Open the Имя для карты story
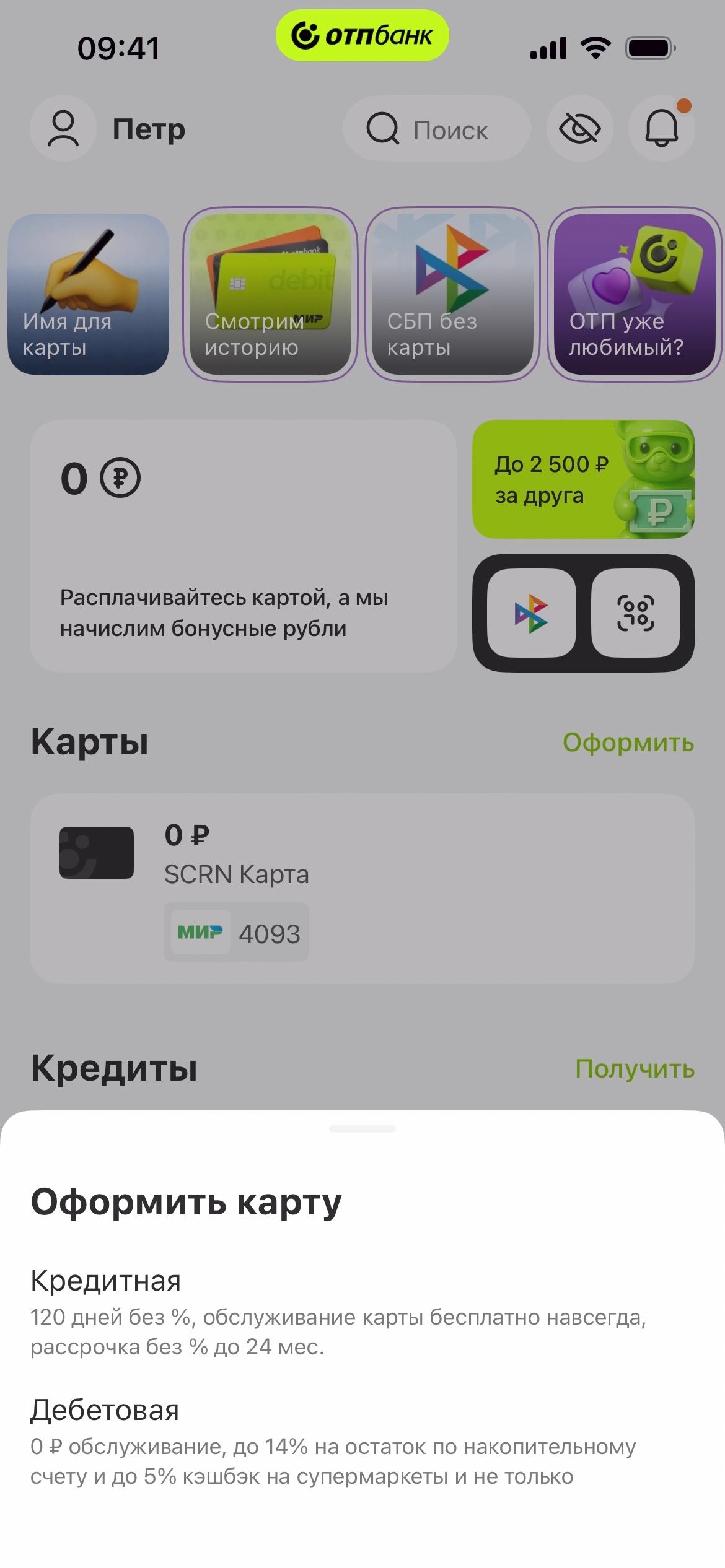 [88, 295]
